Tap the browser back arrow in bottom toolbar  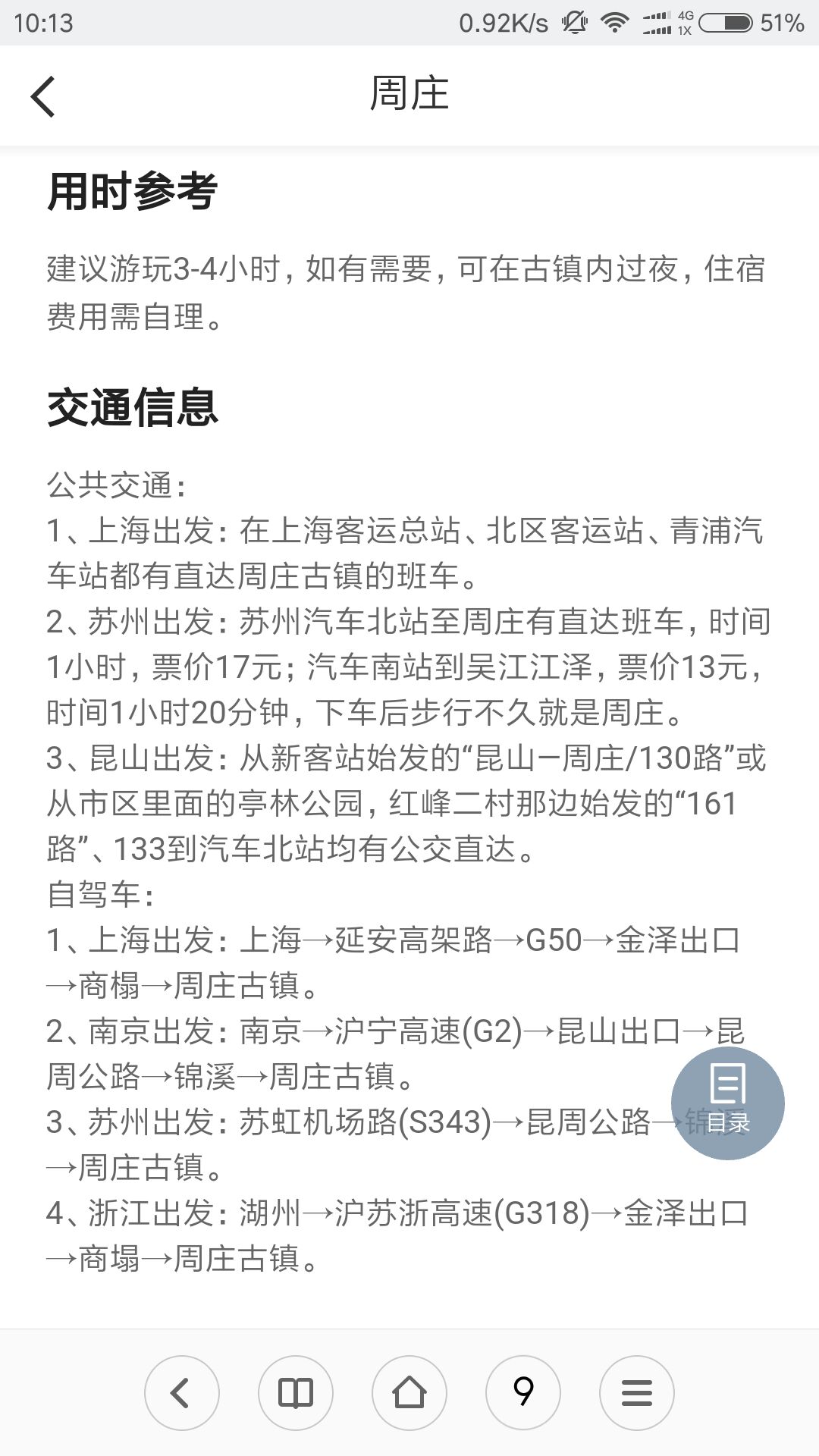click(x=182, y=1393)
